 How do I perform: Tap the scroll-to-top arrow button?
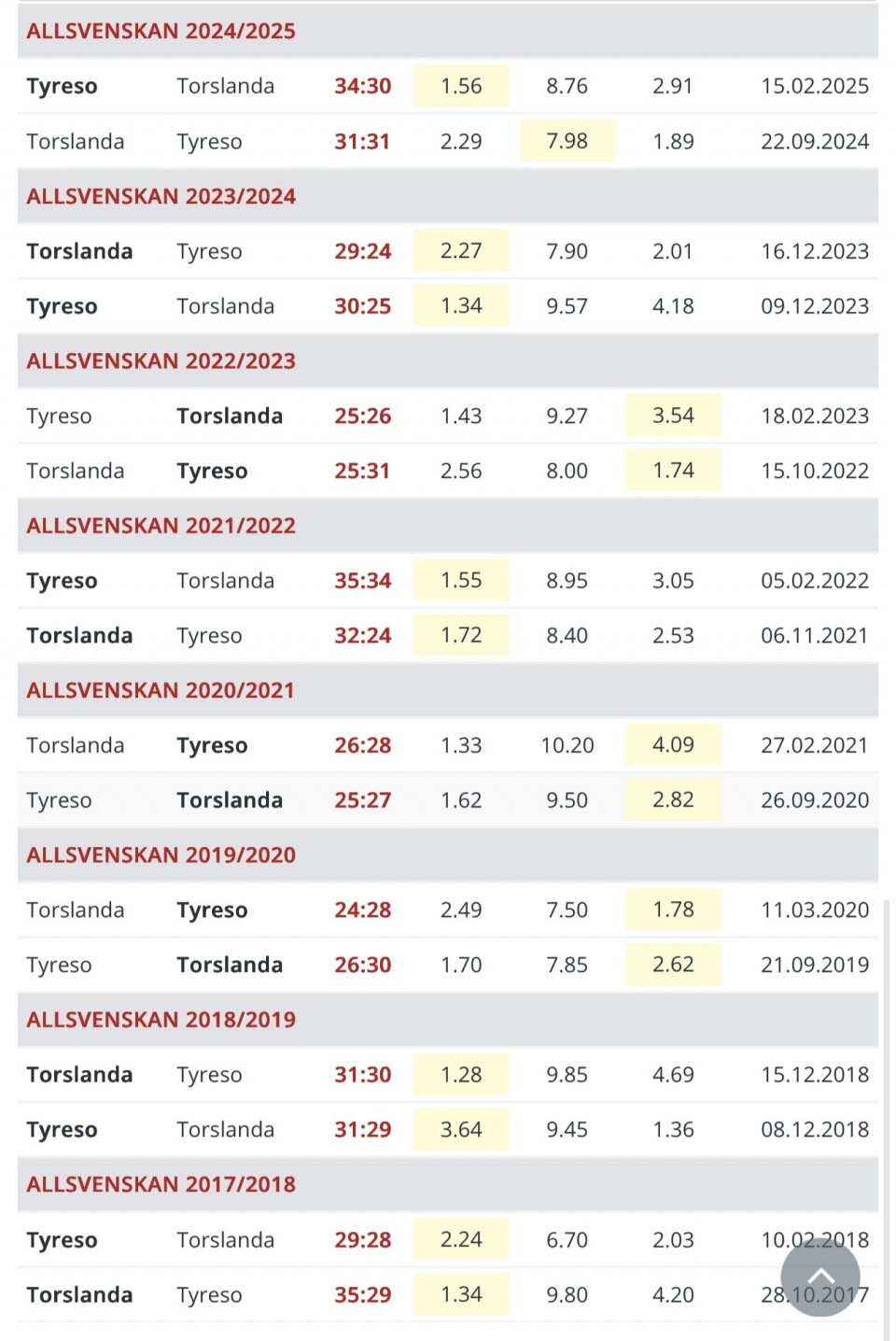819,1277
